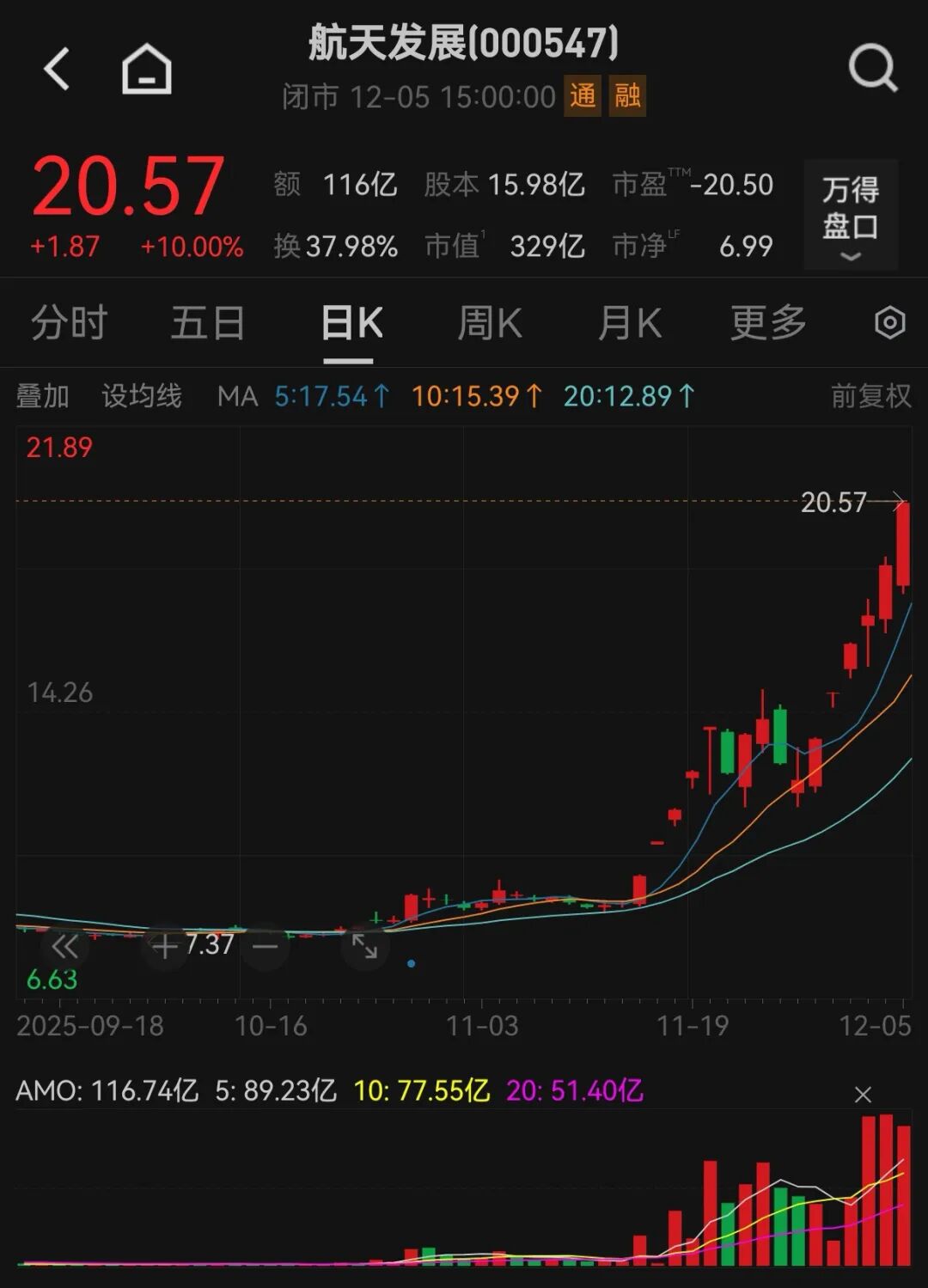Open the home page icon
Image resolution: width=928 pixels, height=1288 pixels.
click(146, 69)
